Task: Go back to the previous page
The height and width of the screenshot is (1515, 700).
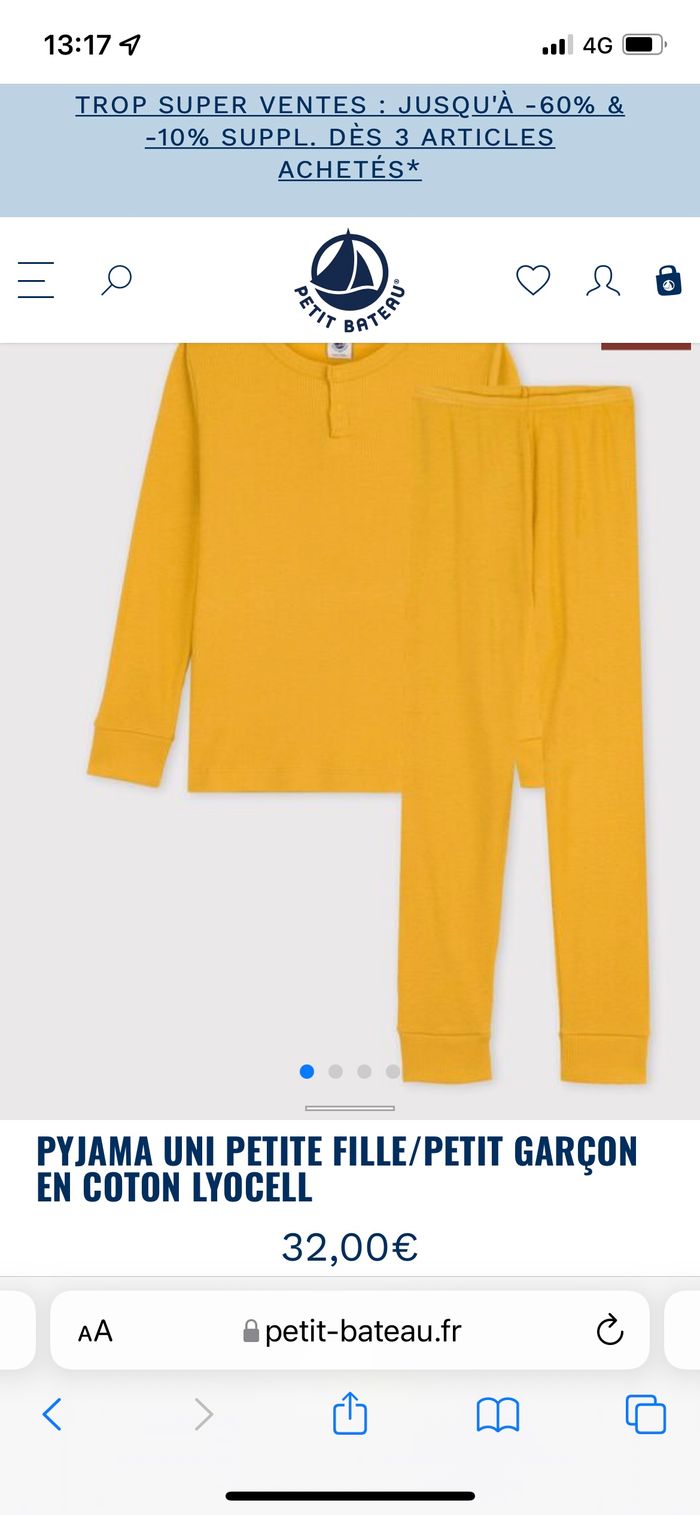Action: pyautogui.click(x=52, y=1414)
